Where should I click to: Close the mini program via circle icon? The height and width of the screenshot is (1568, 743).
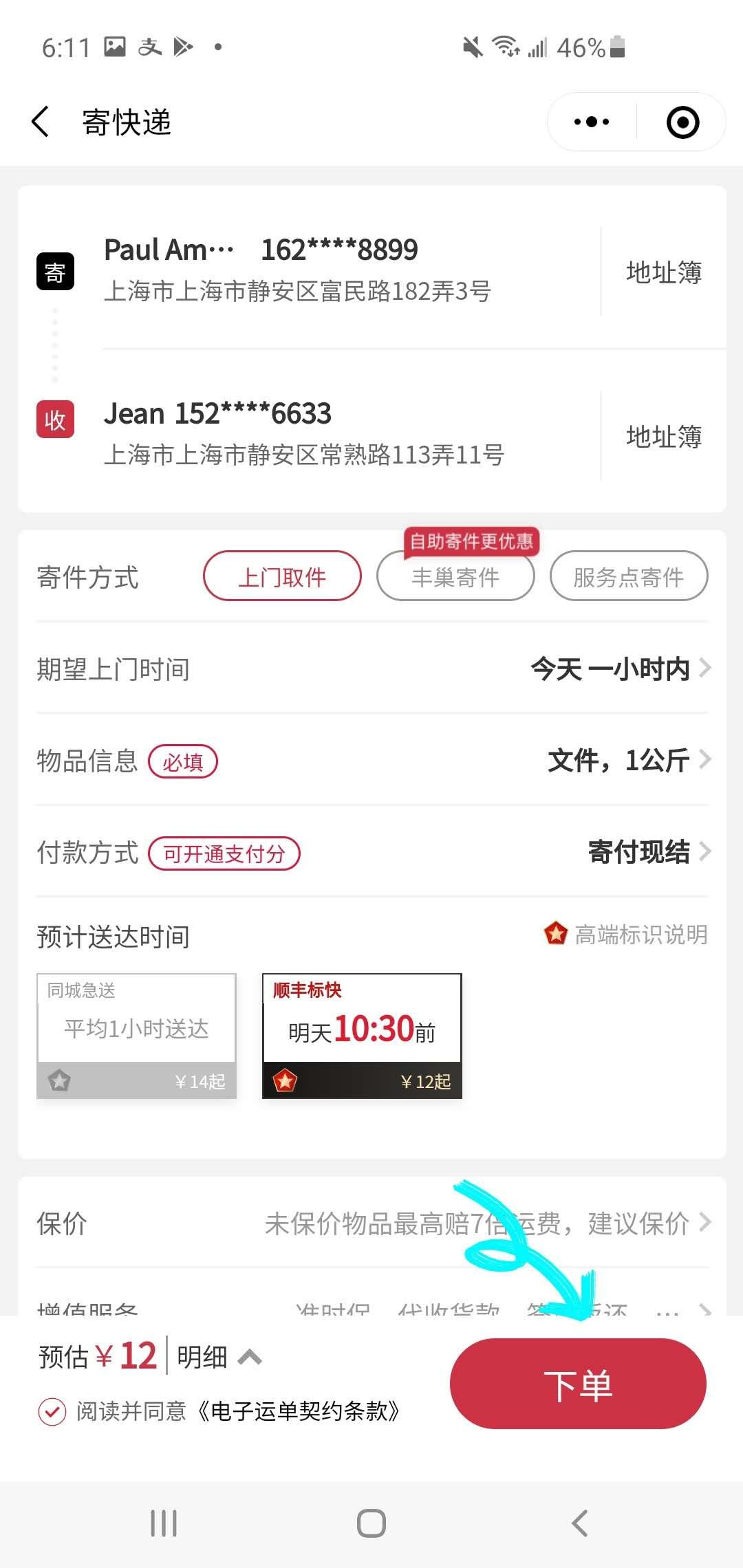682,122
